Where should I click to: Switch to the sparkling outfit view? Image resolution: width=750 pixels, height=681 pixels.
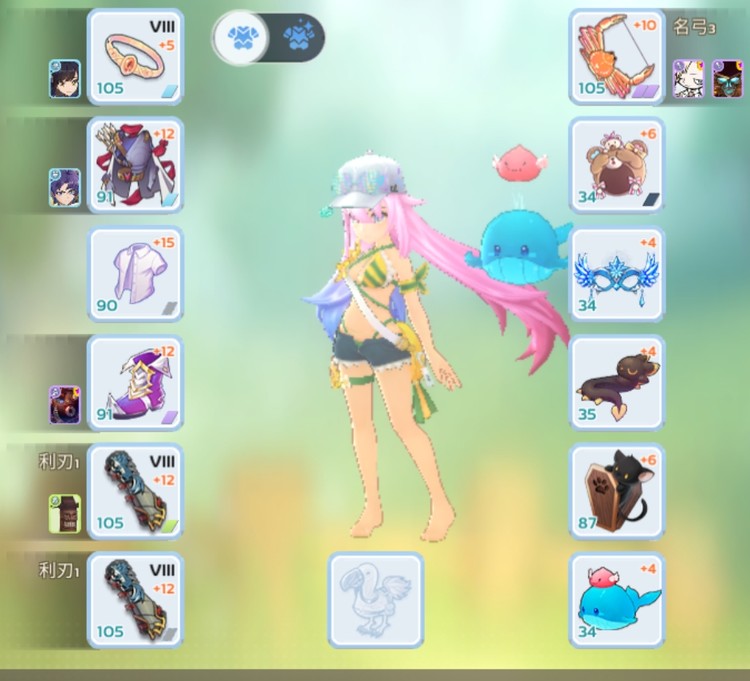tap(297, 38)
